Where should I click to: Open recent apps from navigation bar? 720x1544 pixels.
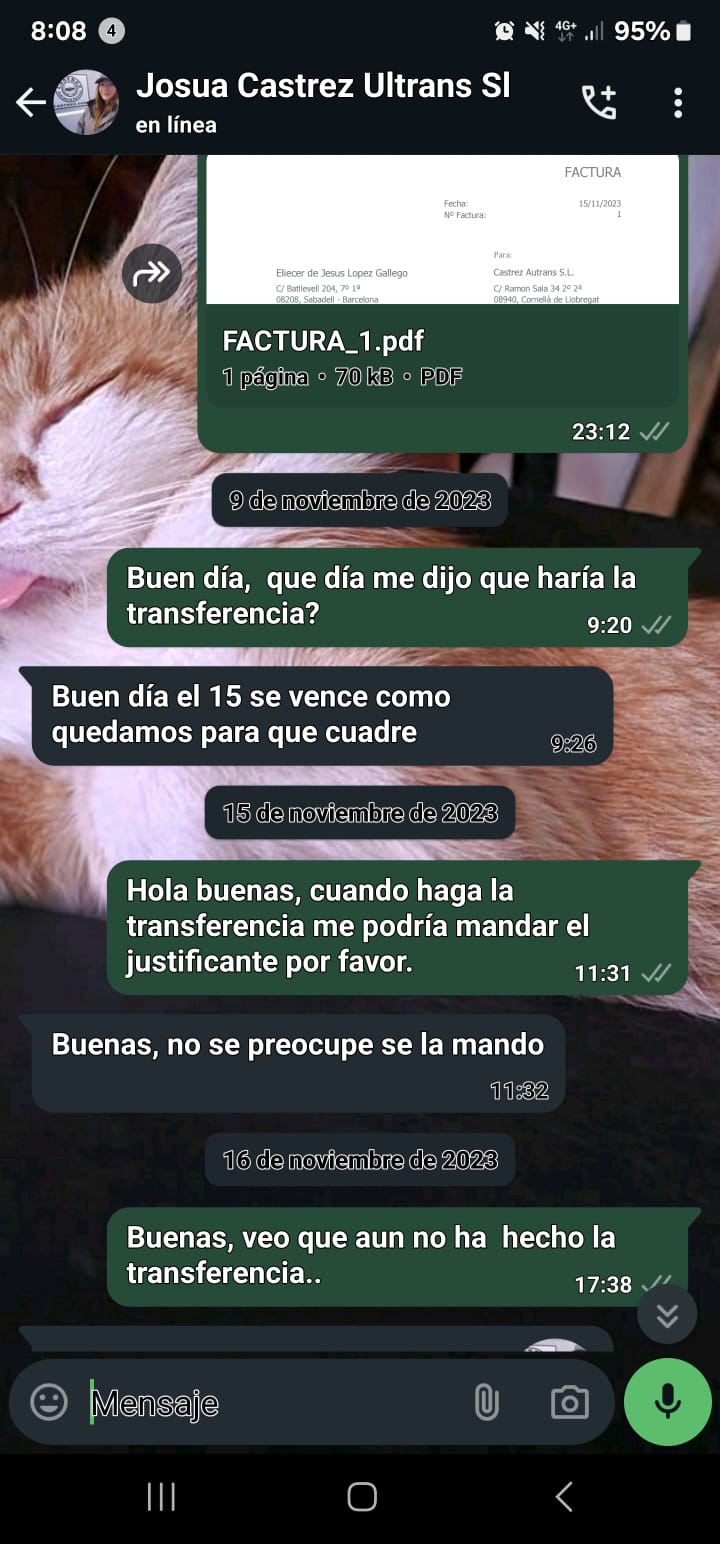tap(161, 1496)
